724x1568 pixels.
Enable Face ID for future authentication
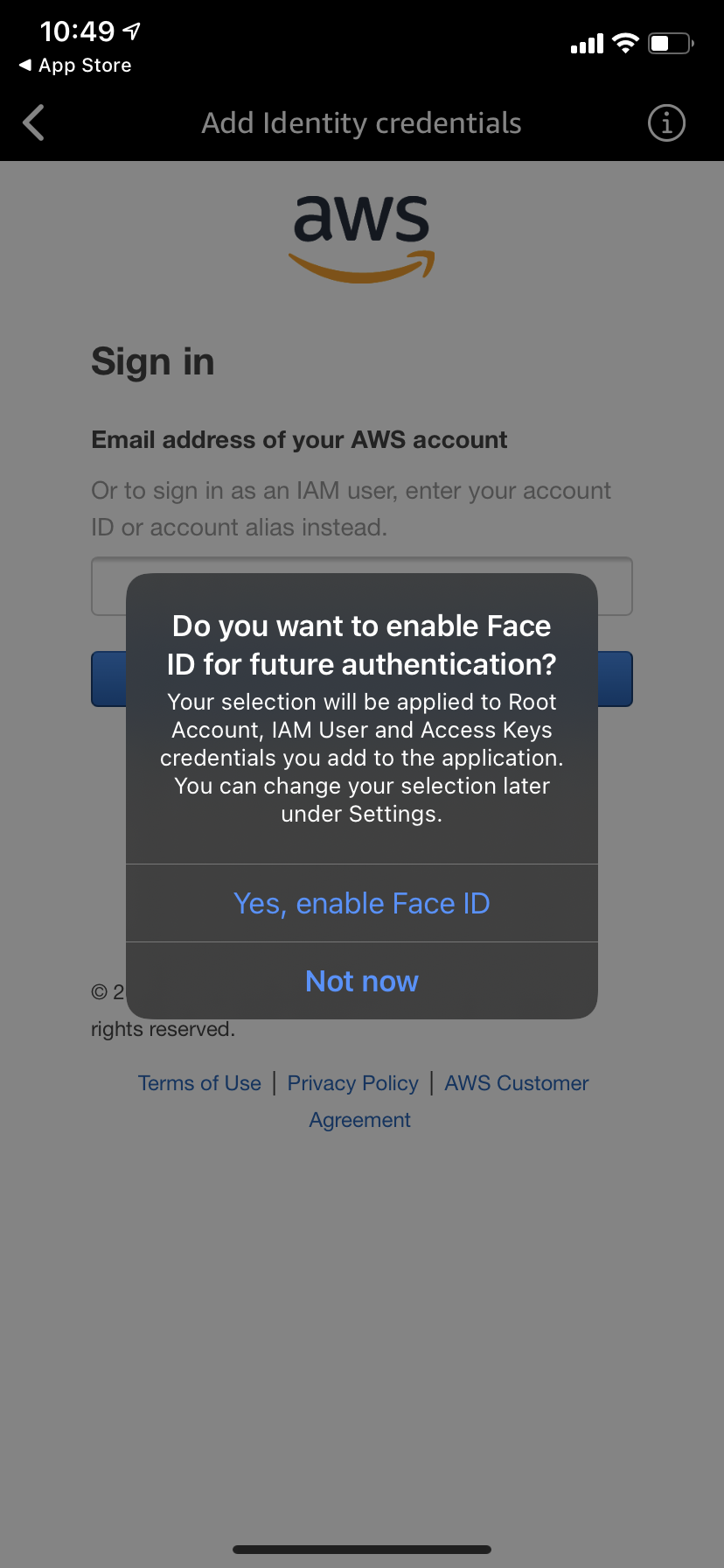pyautogui.click(x=361, y=903)
